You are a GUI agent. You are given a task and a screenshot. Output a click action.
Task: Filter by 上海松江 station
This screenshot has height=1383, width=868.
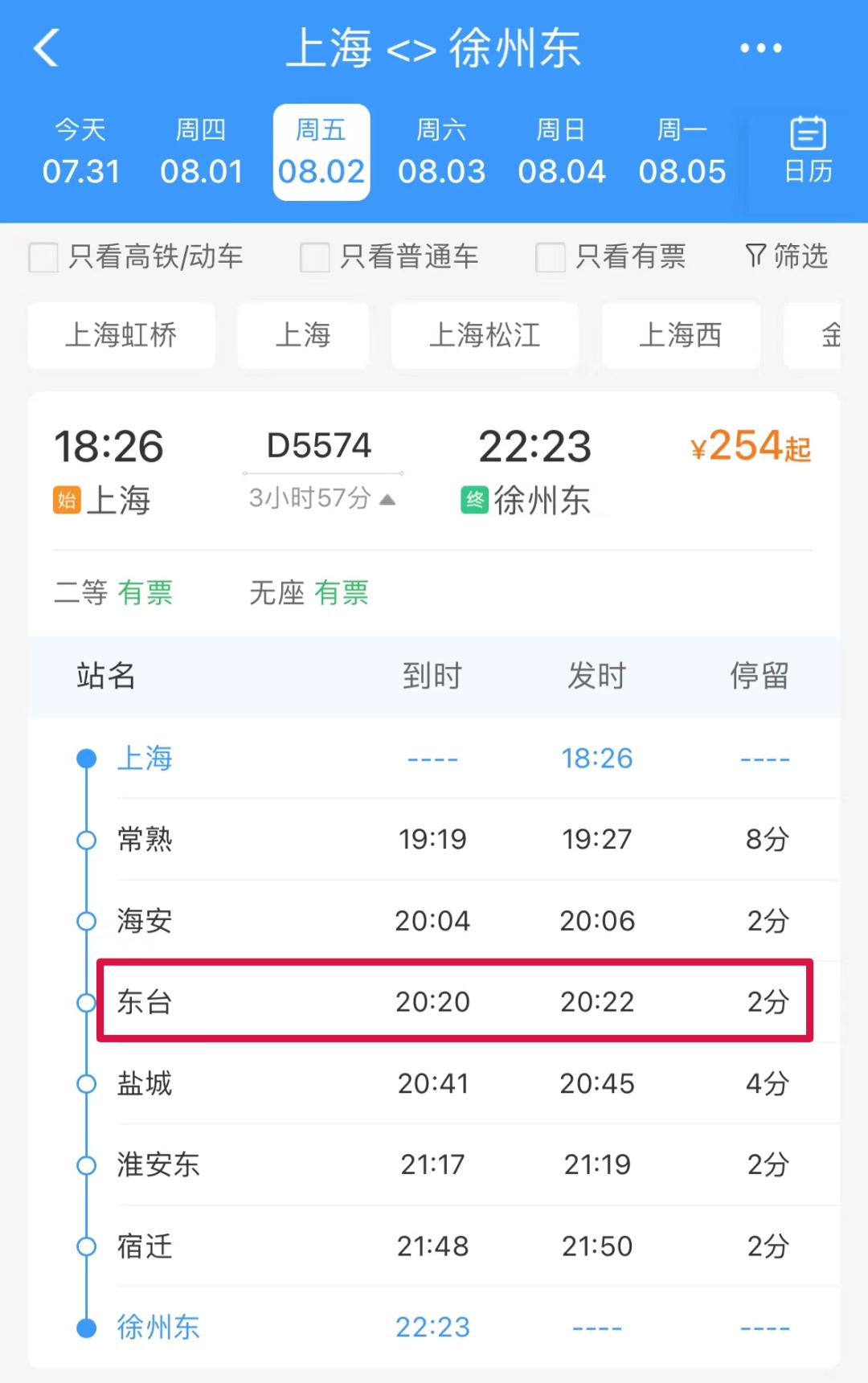485,335
